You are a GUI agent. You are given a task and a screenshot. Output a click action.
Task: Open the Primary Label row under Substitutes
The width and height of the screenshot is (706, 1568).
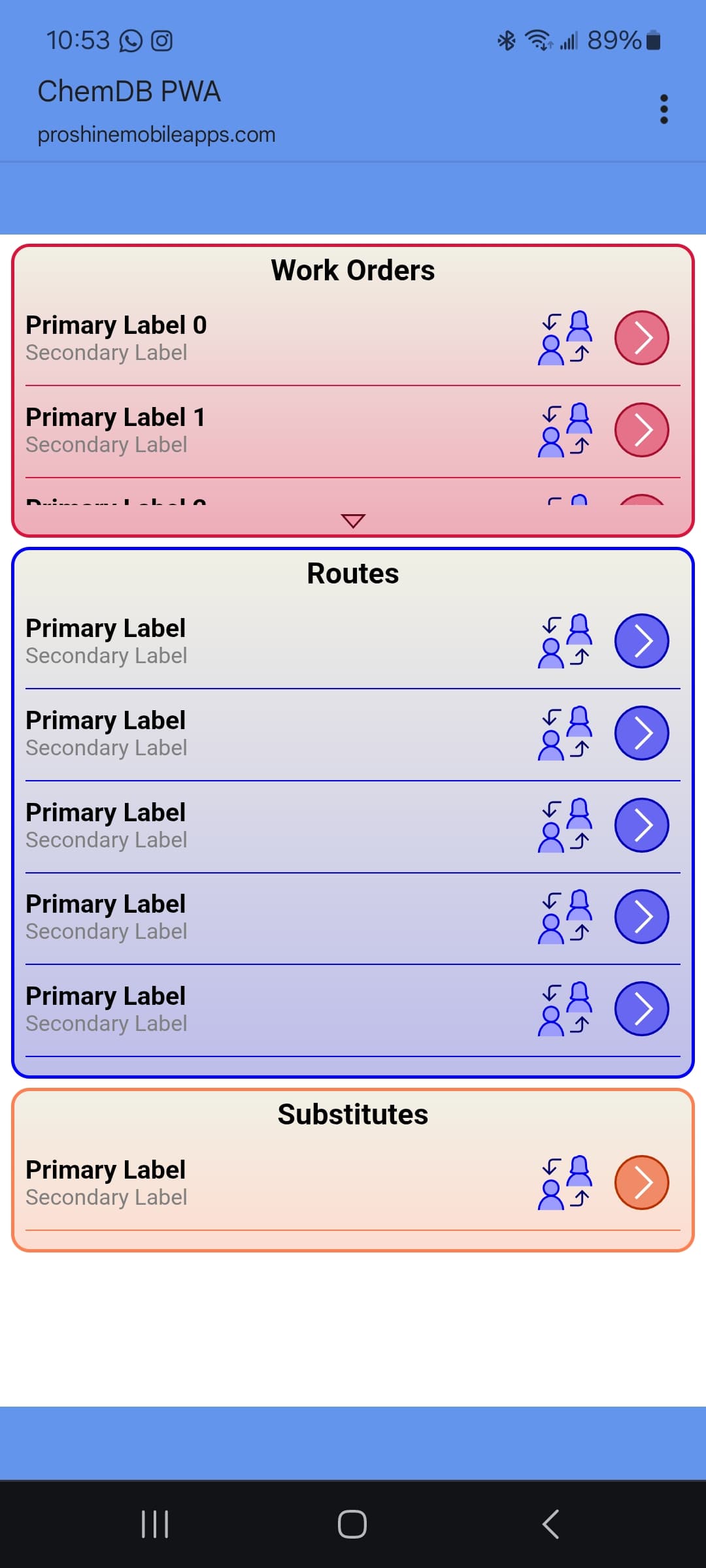(x=353, y=1183)
